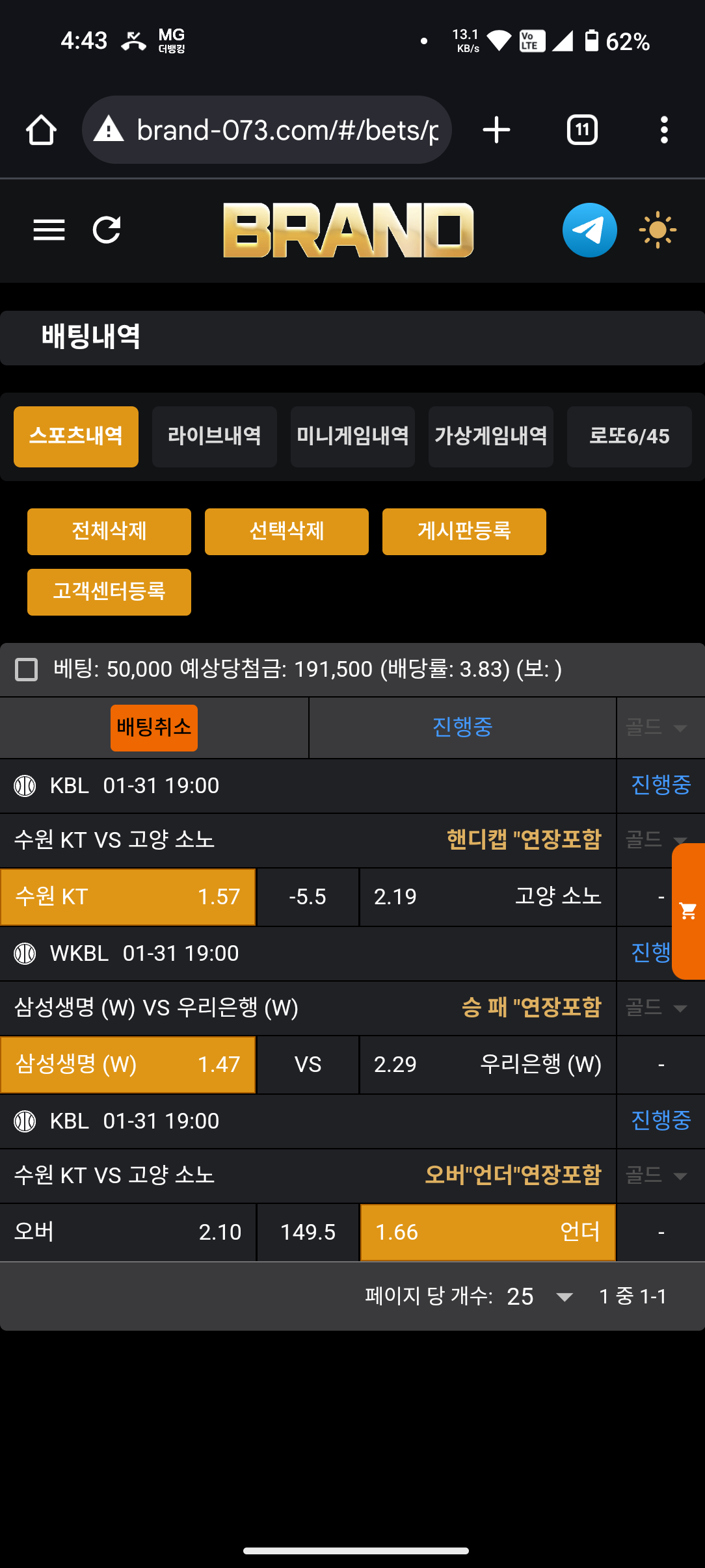Open a new browser tab

(496, 130)
